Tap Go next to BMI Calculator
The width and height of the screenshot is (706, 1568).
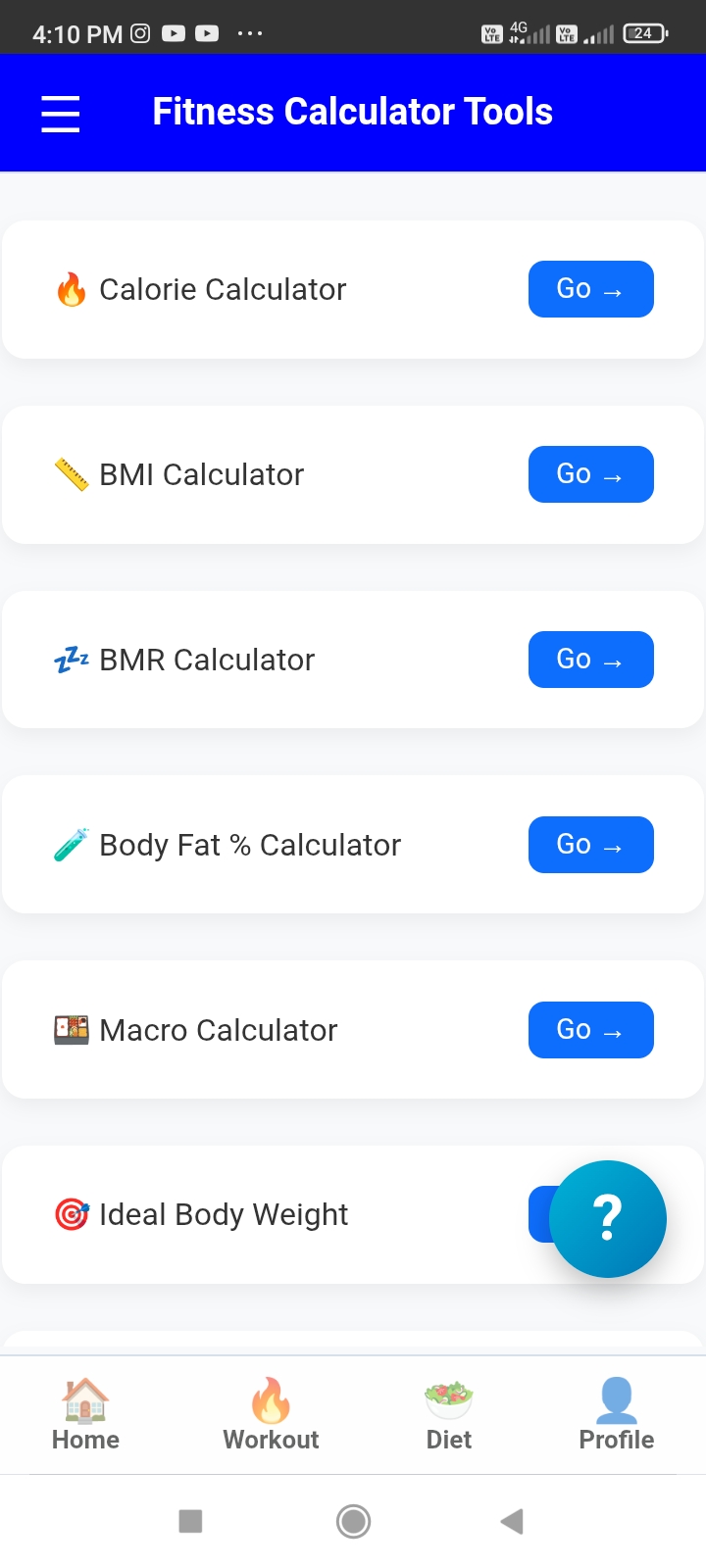coord(590,473)
